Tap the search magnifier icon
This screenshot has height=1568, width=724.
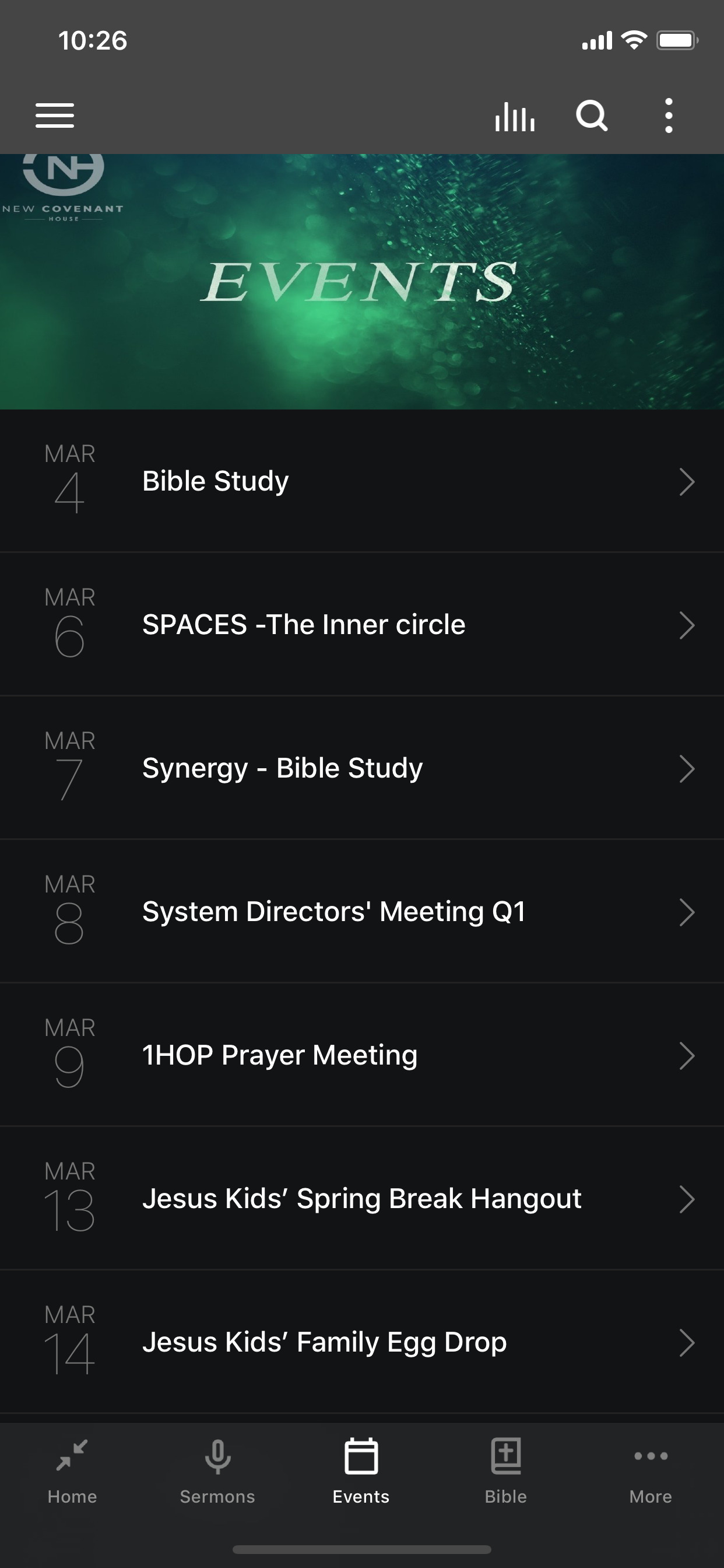pyautogui.click(x=591, y=116)
